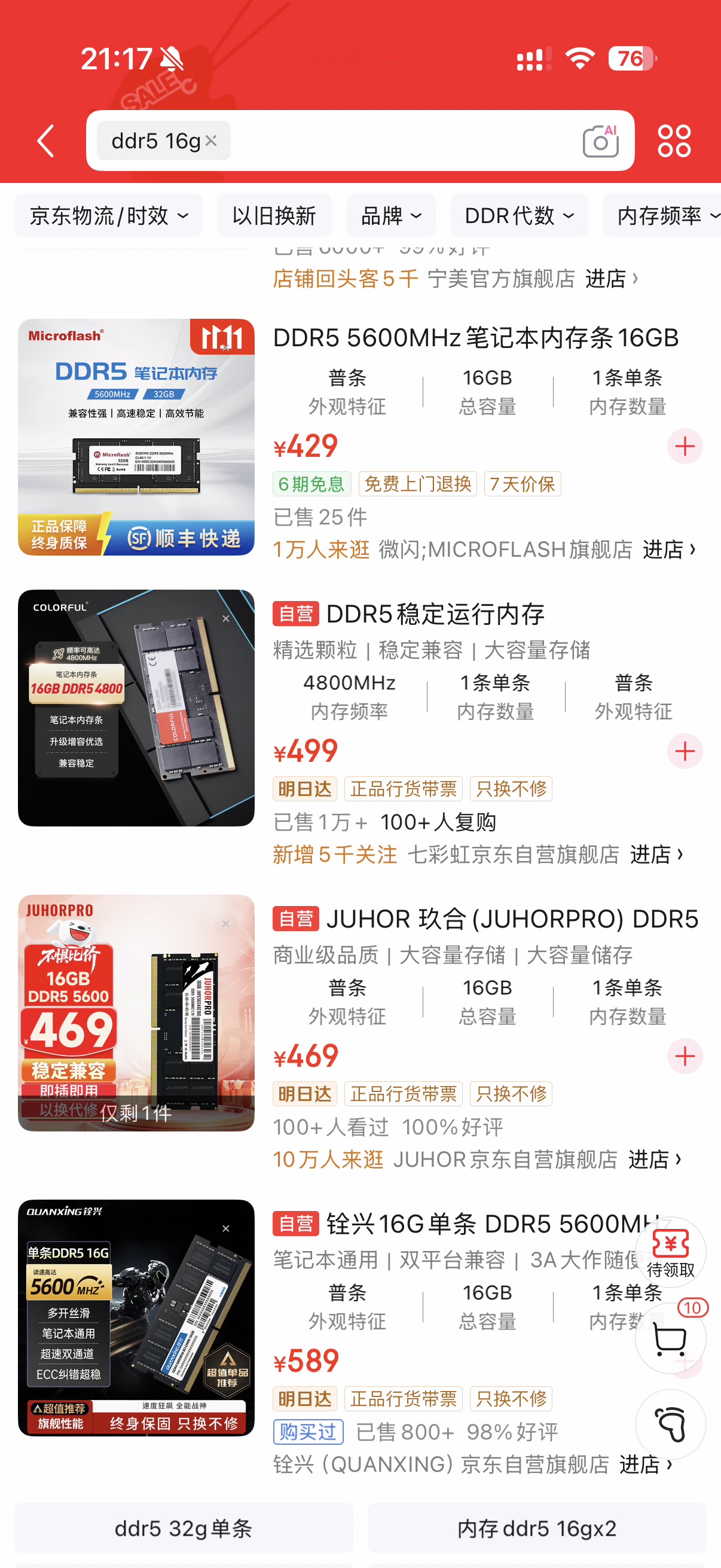Apply the 以旧换新 filter

coord(274,215)
